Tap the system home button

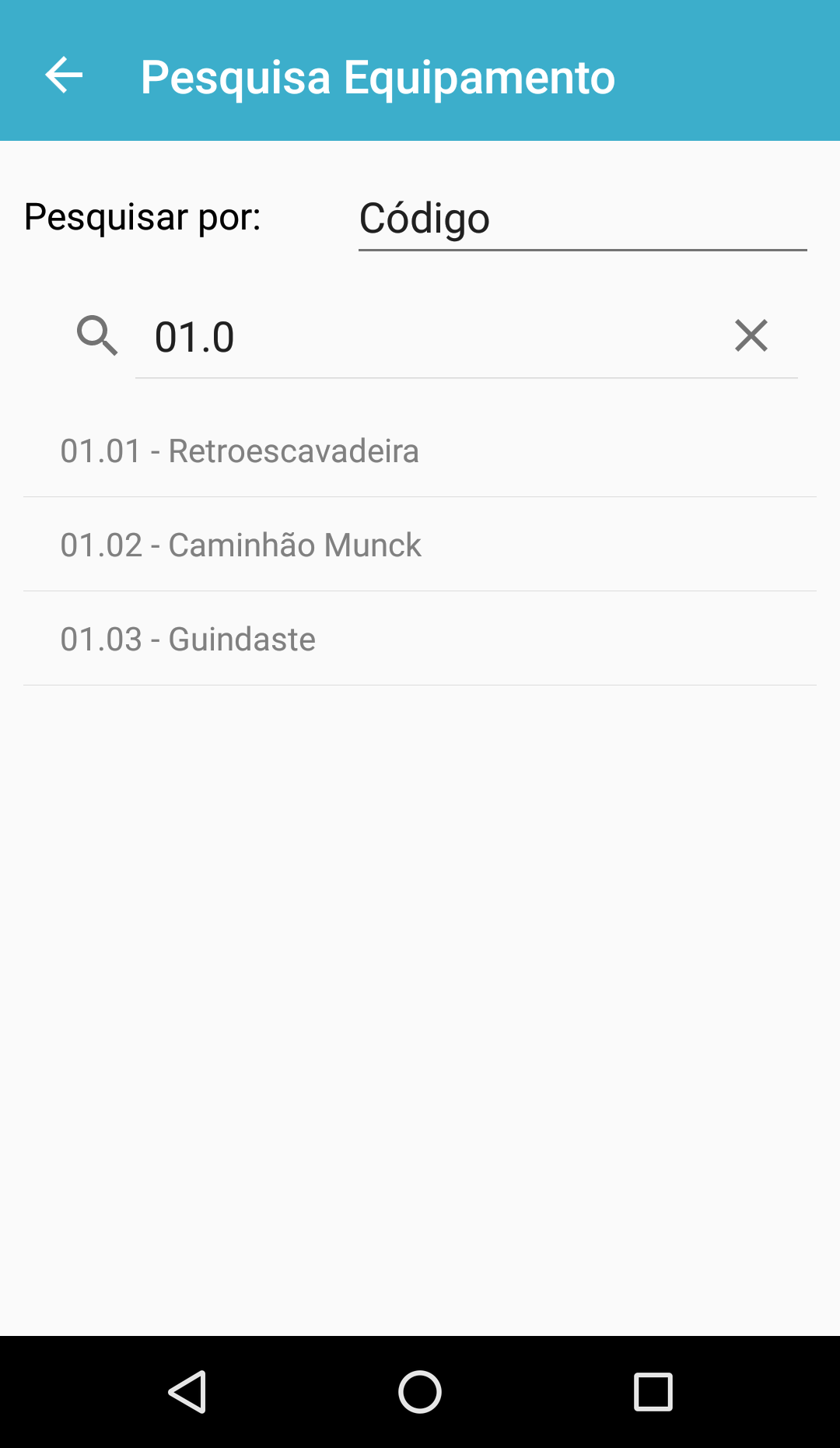420,1391
